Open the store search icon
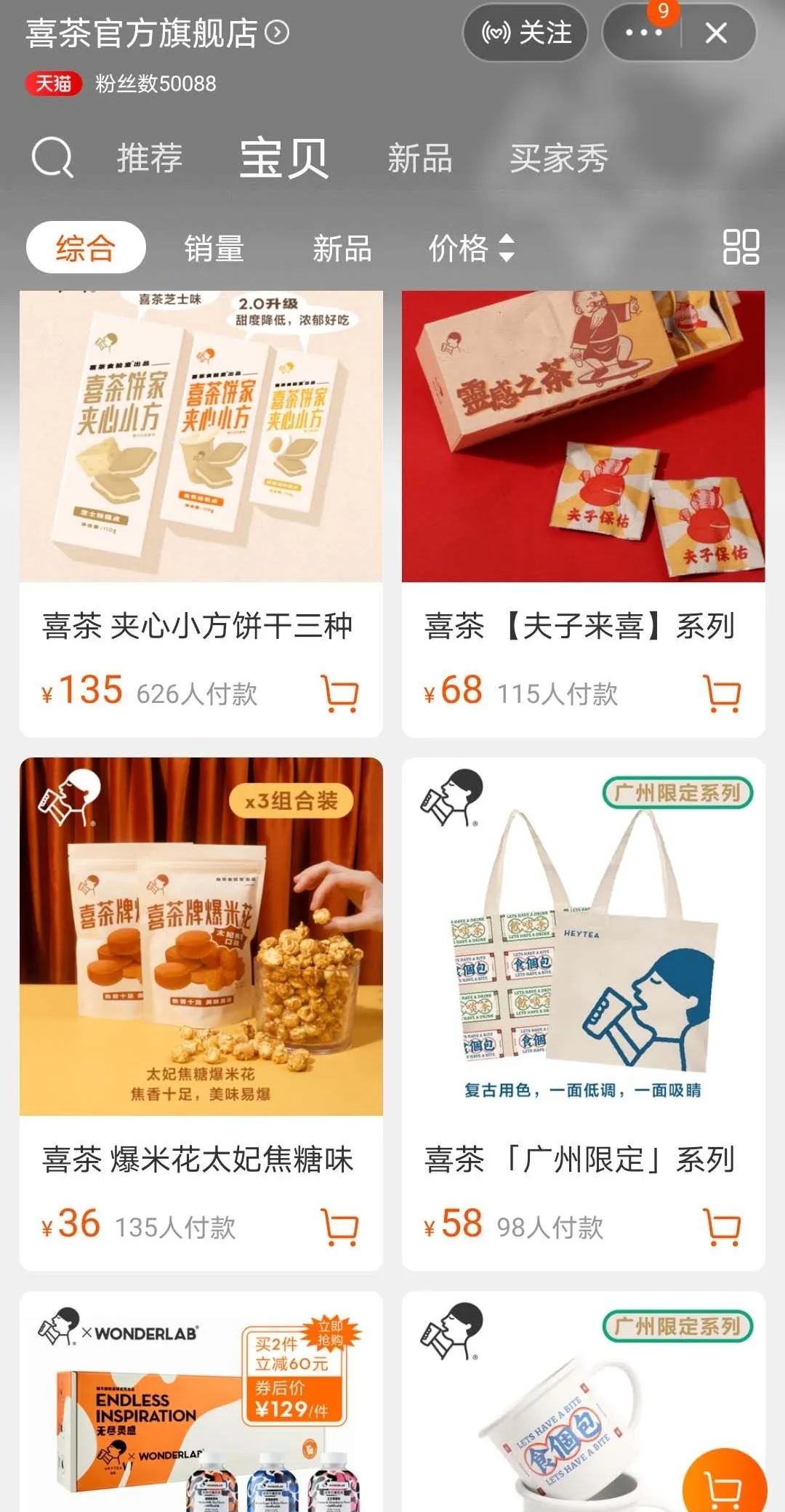This screenshot has width=785, height=1512. point(52,157)
